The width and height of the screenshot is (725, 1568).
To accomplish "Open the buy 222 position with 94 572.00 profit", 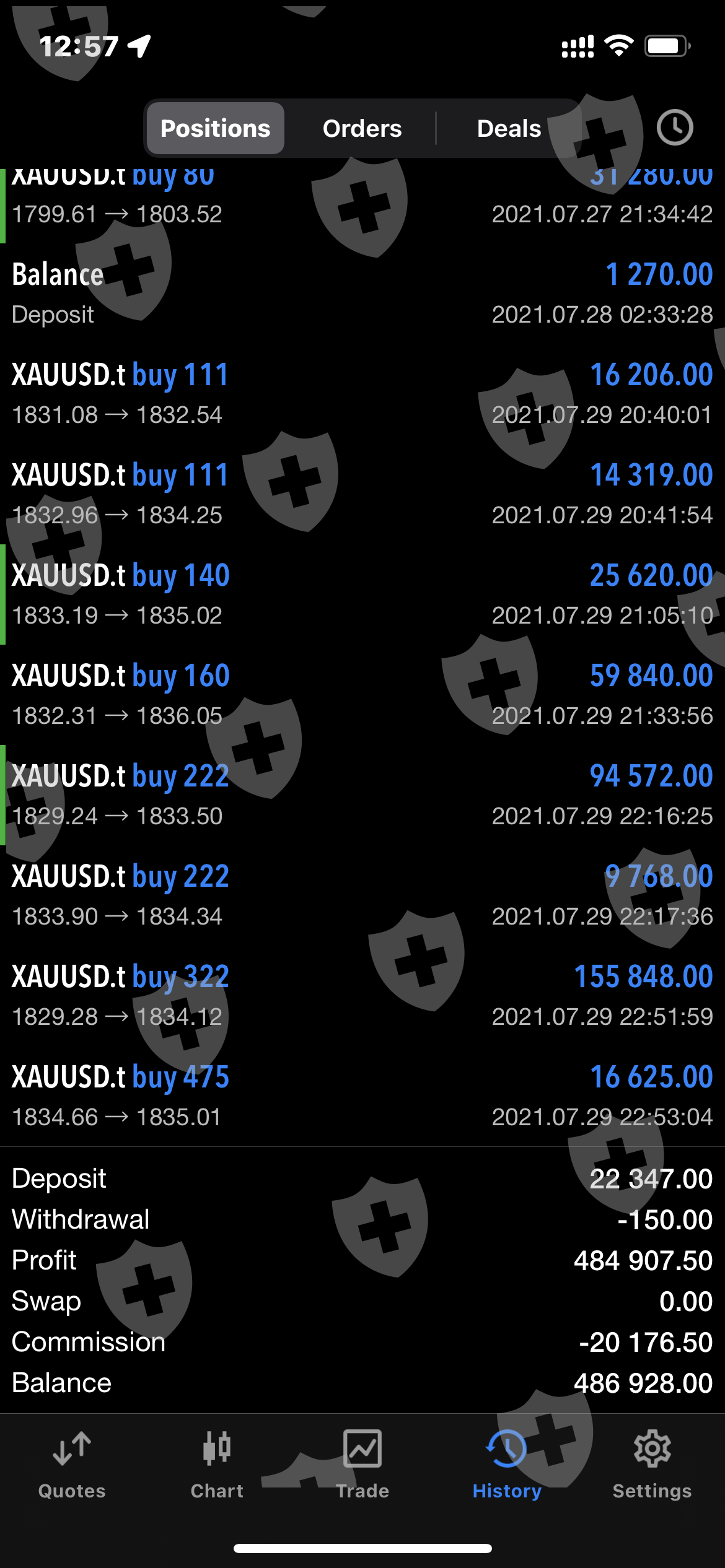I will [362, 795].
